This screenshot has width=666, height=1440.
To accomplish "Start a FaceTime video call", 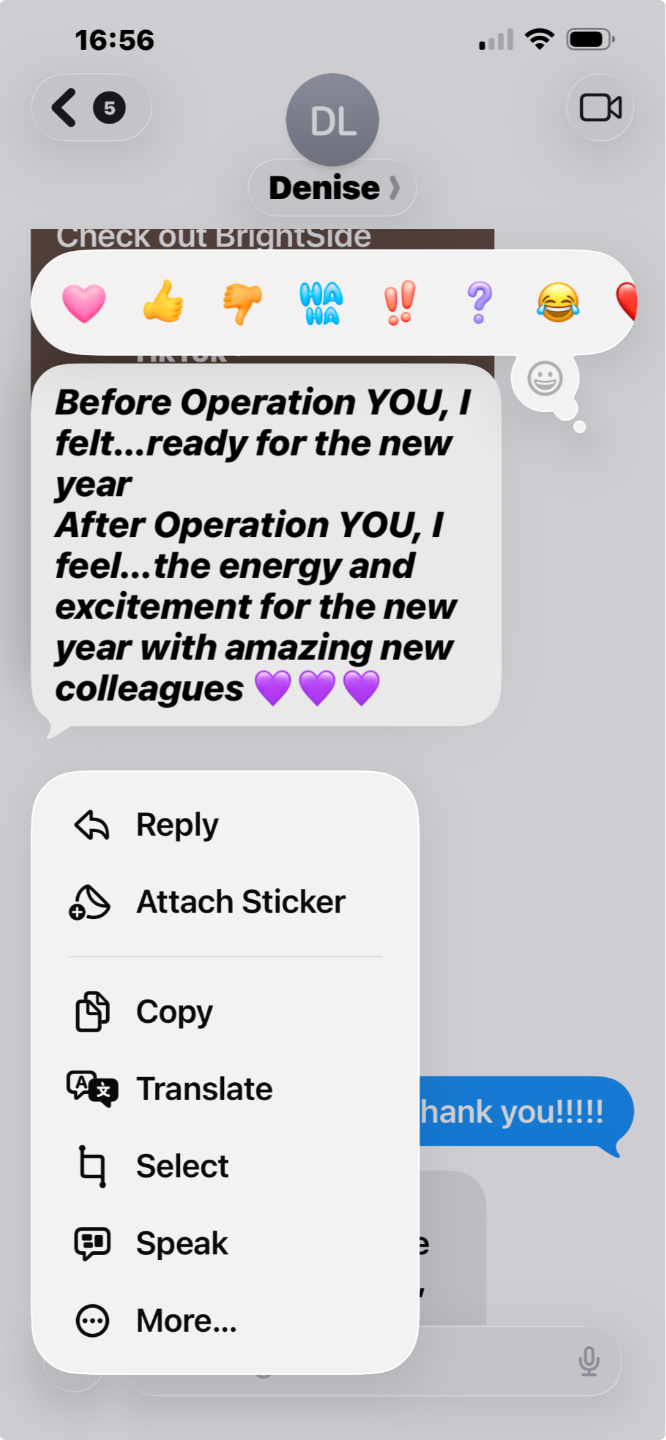I will point(600,107).
